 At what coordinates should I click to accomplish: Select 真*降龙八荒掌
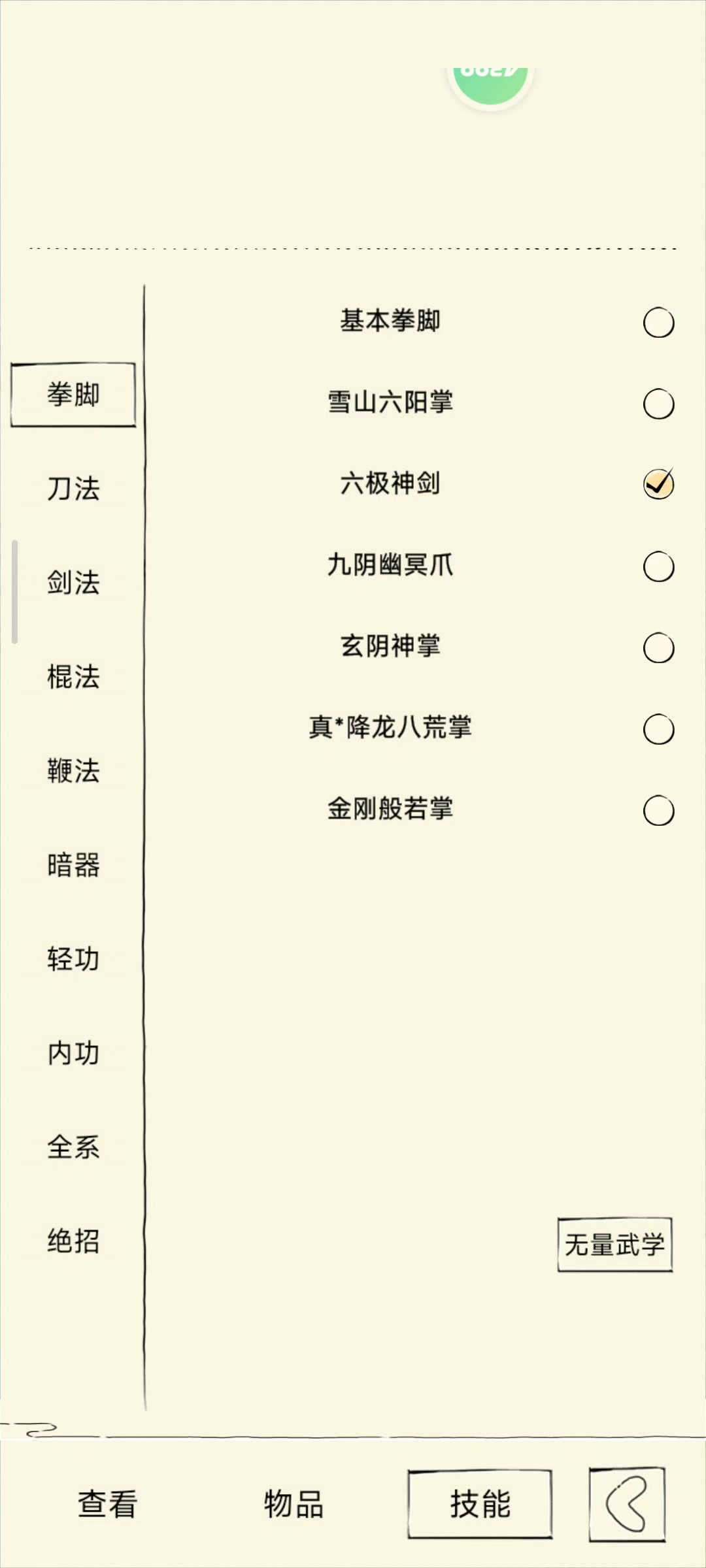click(x=658, y=729)
